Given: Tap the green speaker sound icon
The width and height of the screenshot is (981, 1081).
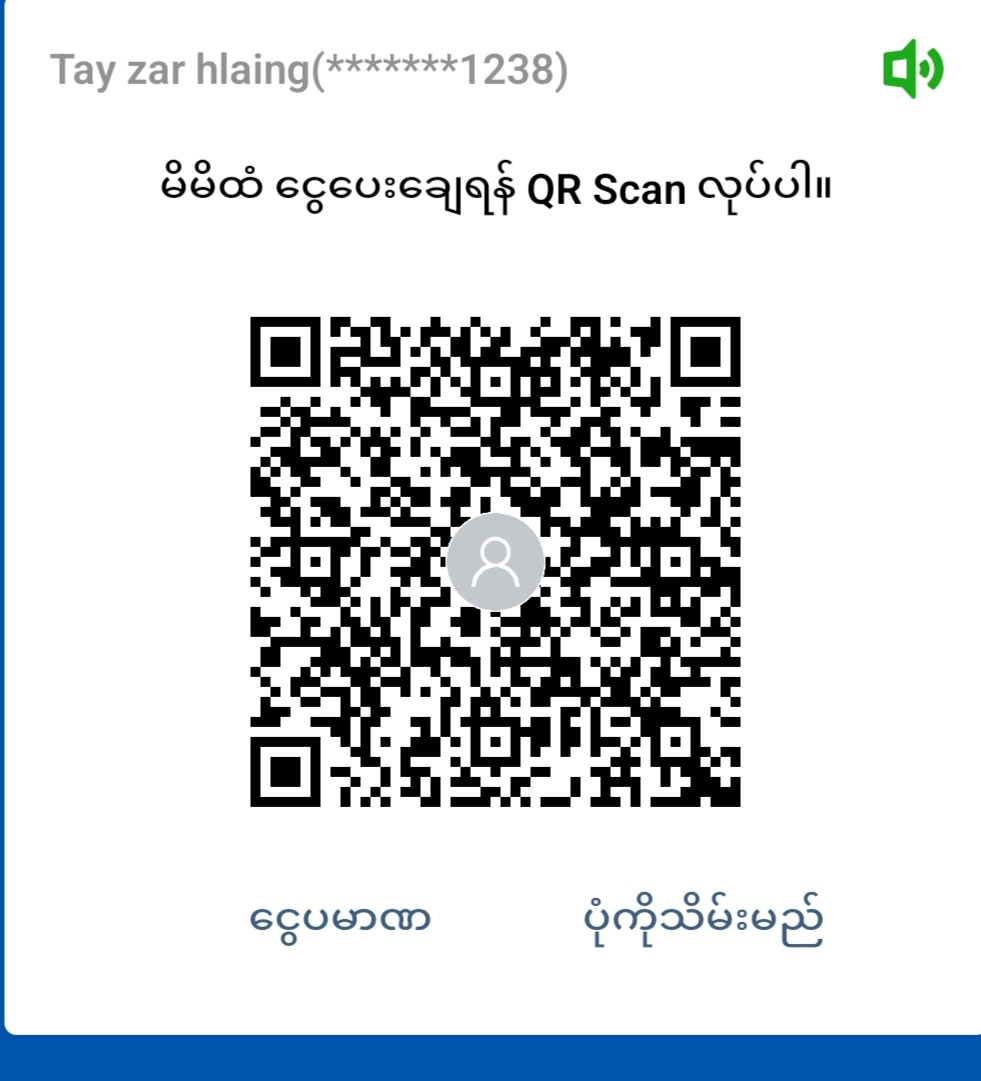Looking at the screenshot, I should (x=913, y=69).
